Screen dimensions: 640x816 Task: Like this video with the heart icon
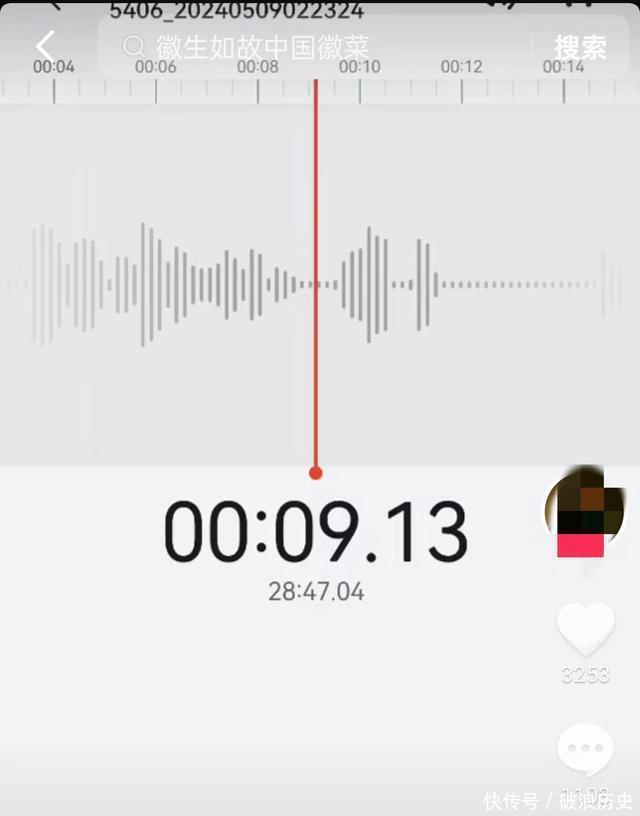pos(586,630)
